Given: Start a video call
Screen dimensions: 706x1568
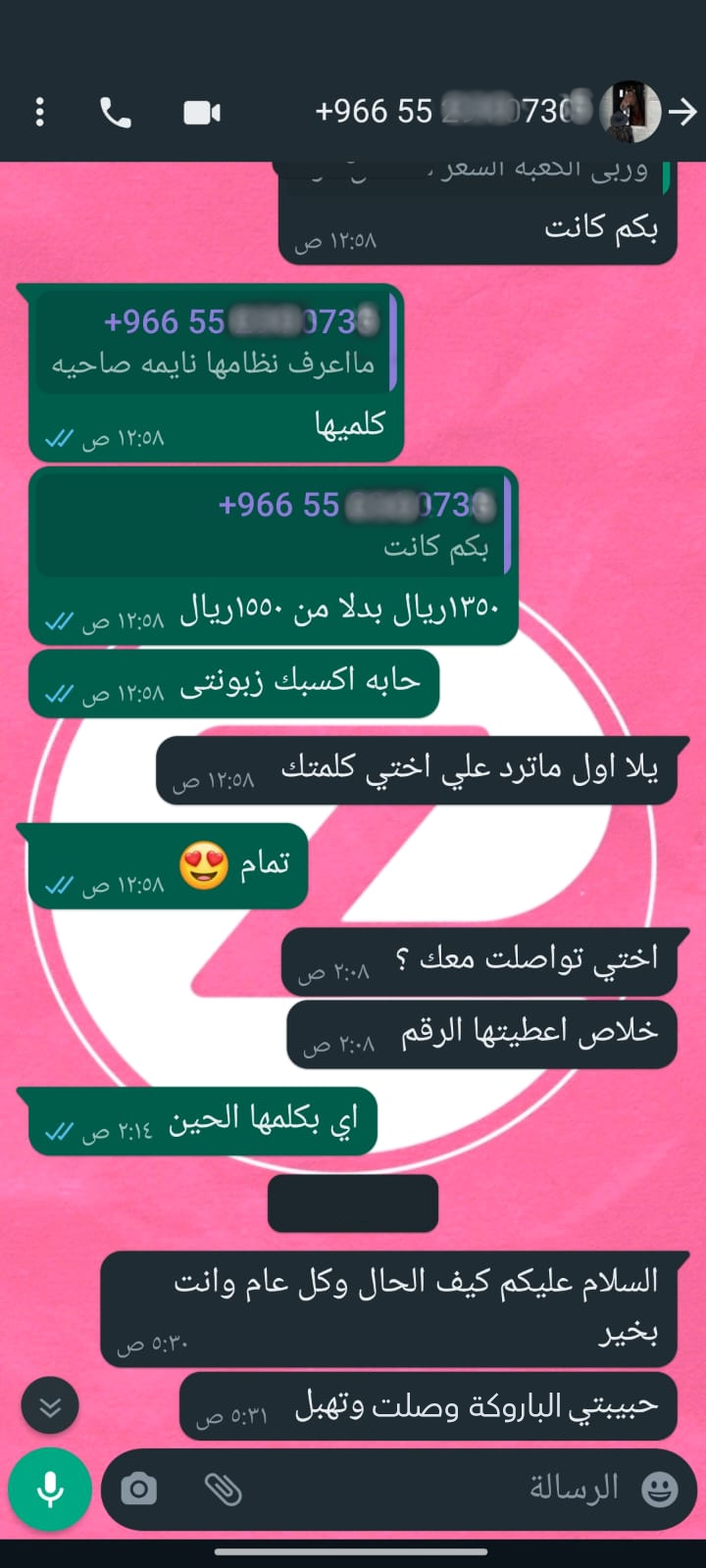Looking at the screenshot, I should click(x=202, y=113).
